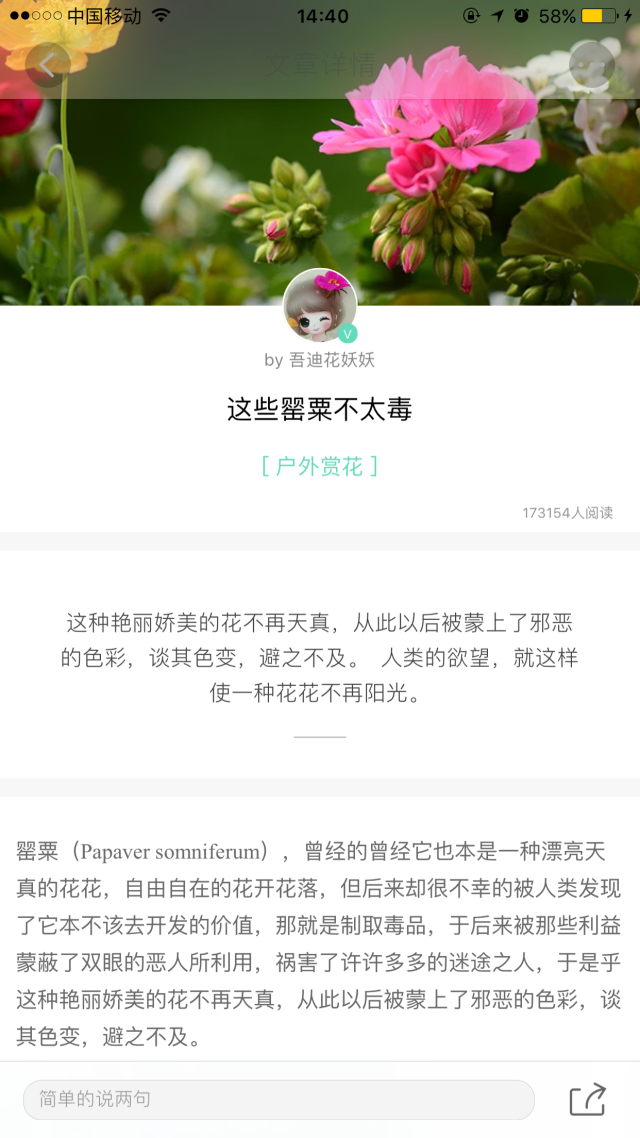This screenshot has width=640, height=1138.
Task: Go back from the article
Action: point(47,65)
